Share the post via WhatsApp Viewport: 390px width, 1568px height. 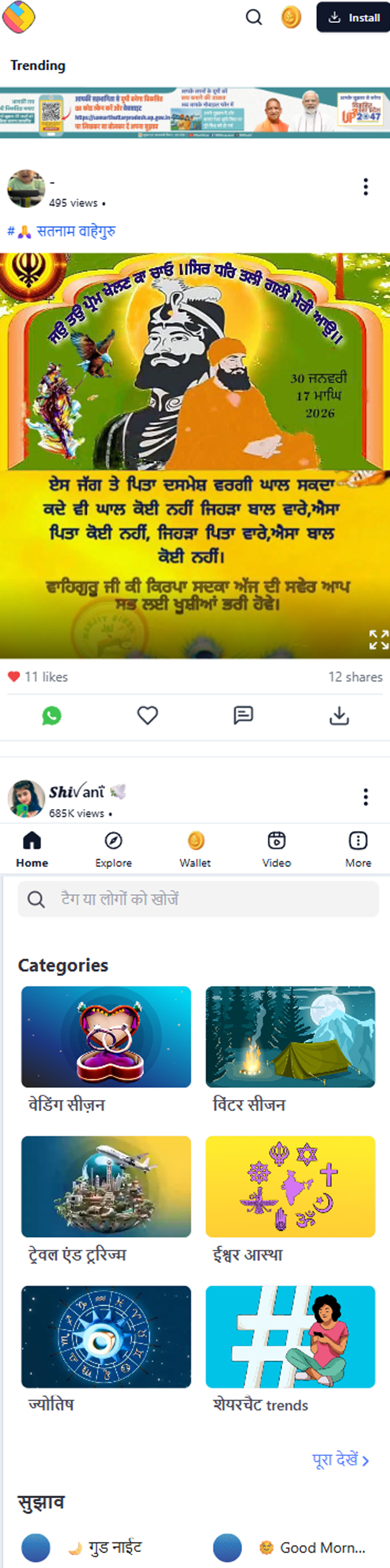click(52, 715)
